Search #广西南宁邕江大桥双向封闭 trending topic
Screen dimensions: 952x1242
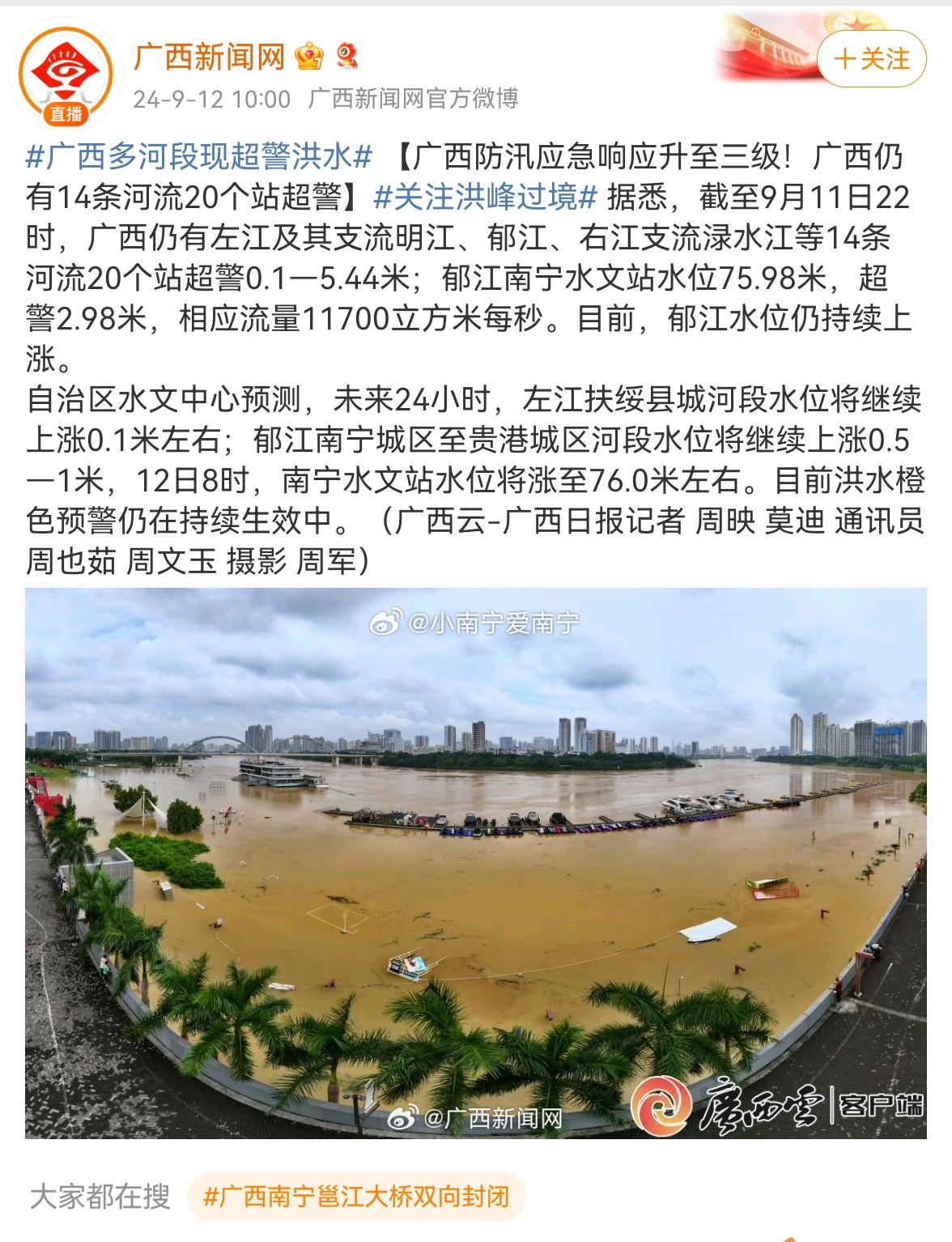(356, 1196)
